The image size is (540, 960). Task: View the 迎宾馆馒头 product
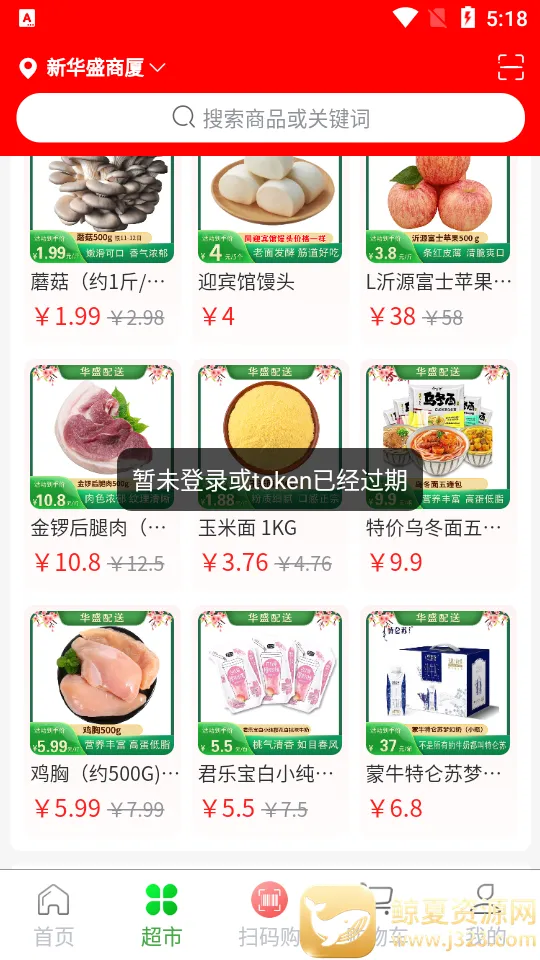click(x=270, y=247)
